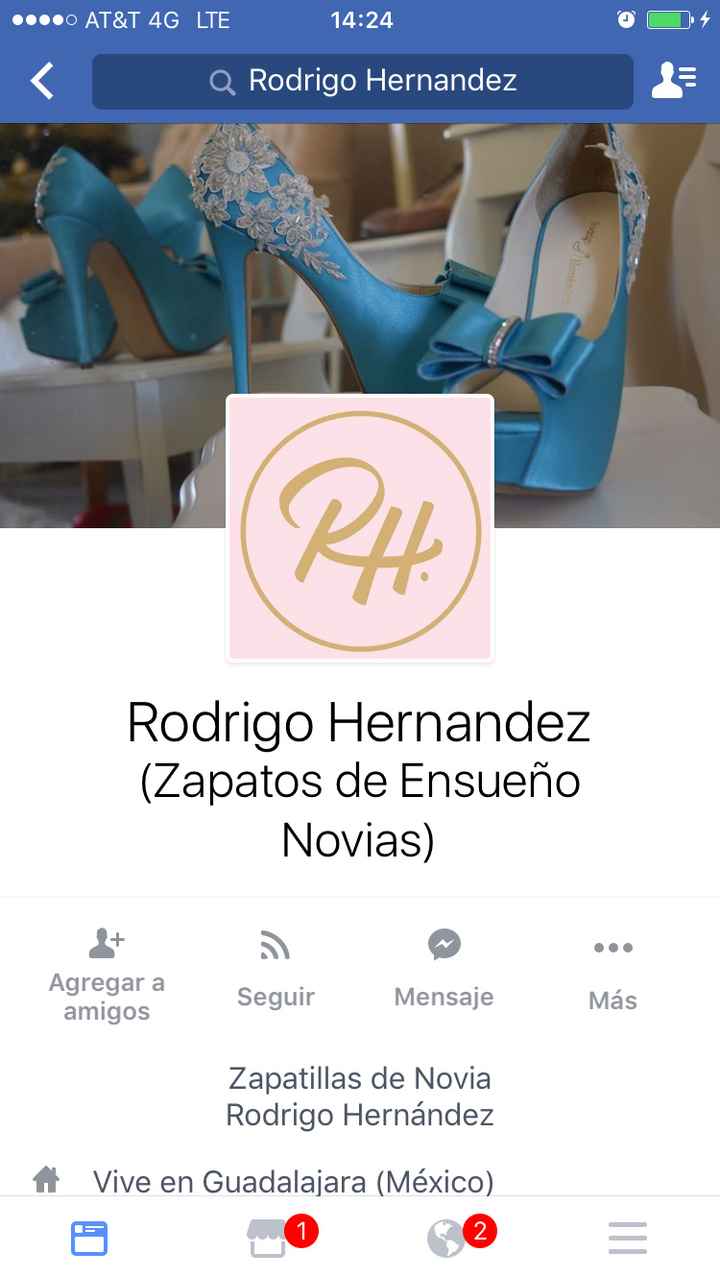The height and width of the screenshot is (1280, 720).
Task: Open Más for more profile options
Action: (x=613, y=965)
